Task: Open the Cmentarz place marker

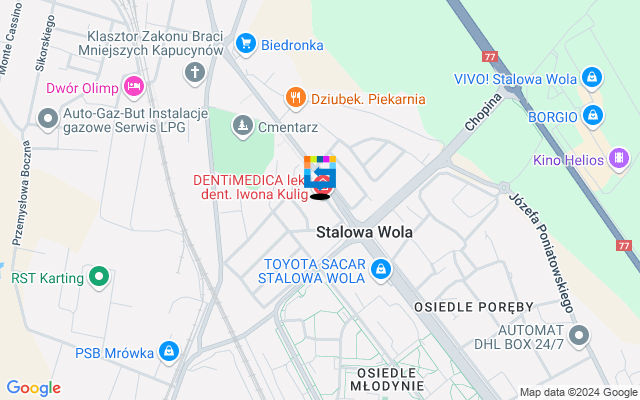Action: click(x=241, y=125)
